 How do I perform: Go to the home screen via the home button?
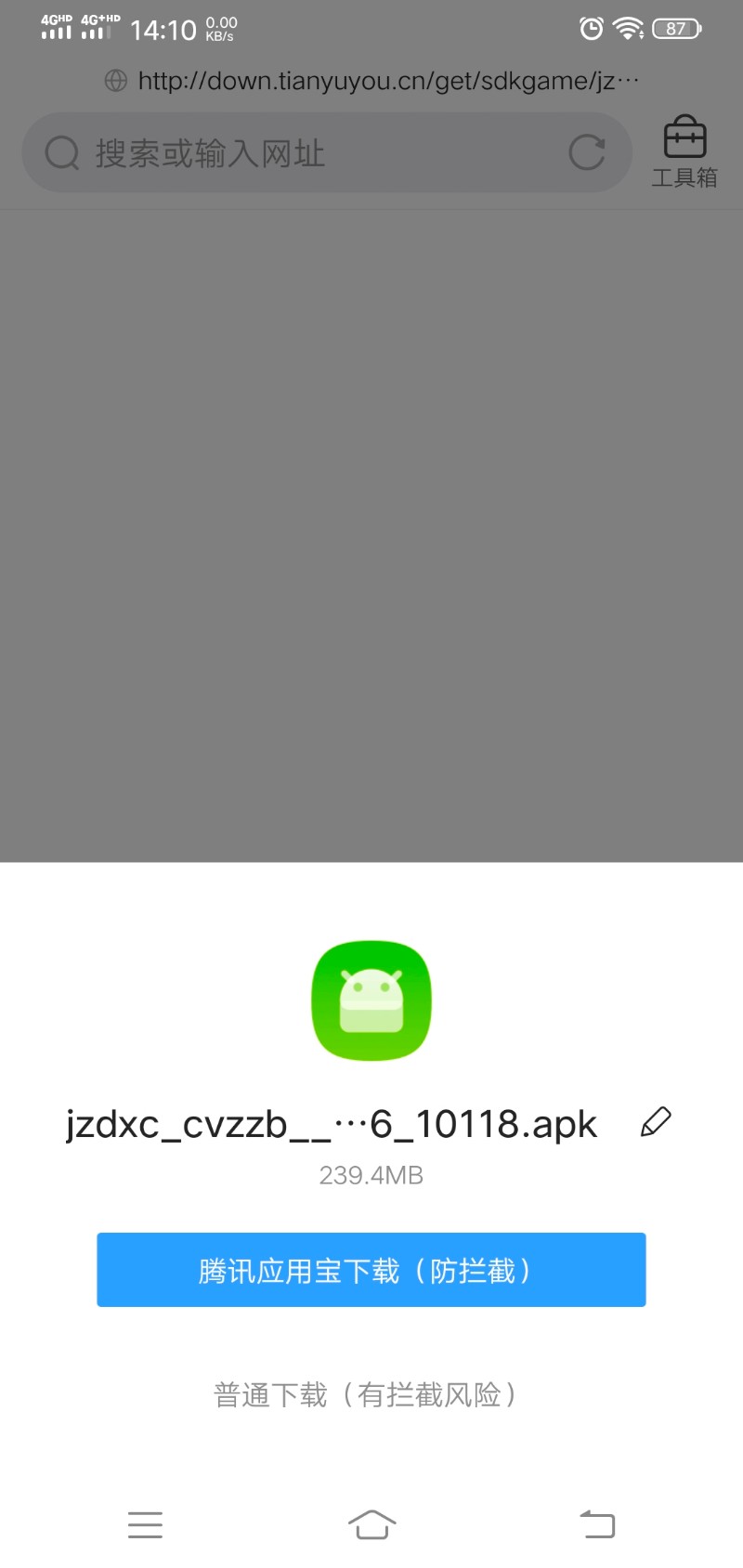[371, 1524]
